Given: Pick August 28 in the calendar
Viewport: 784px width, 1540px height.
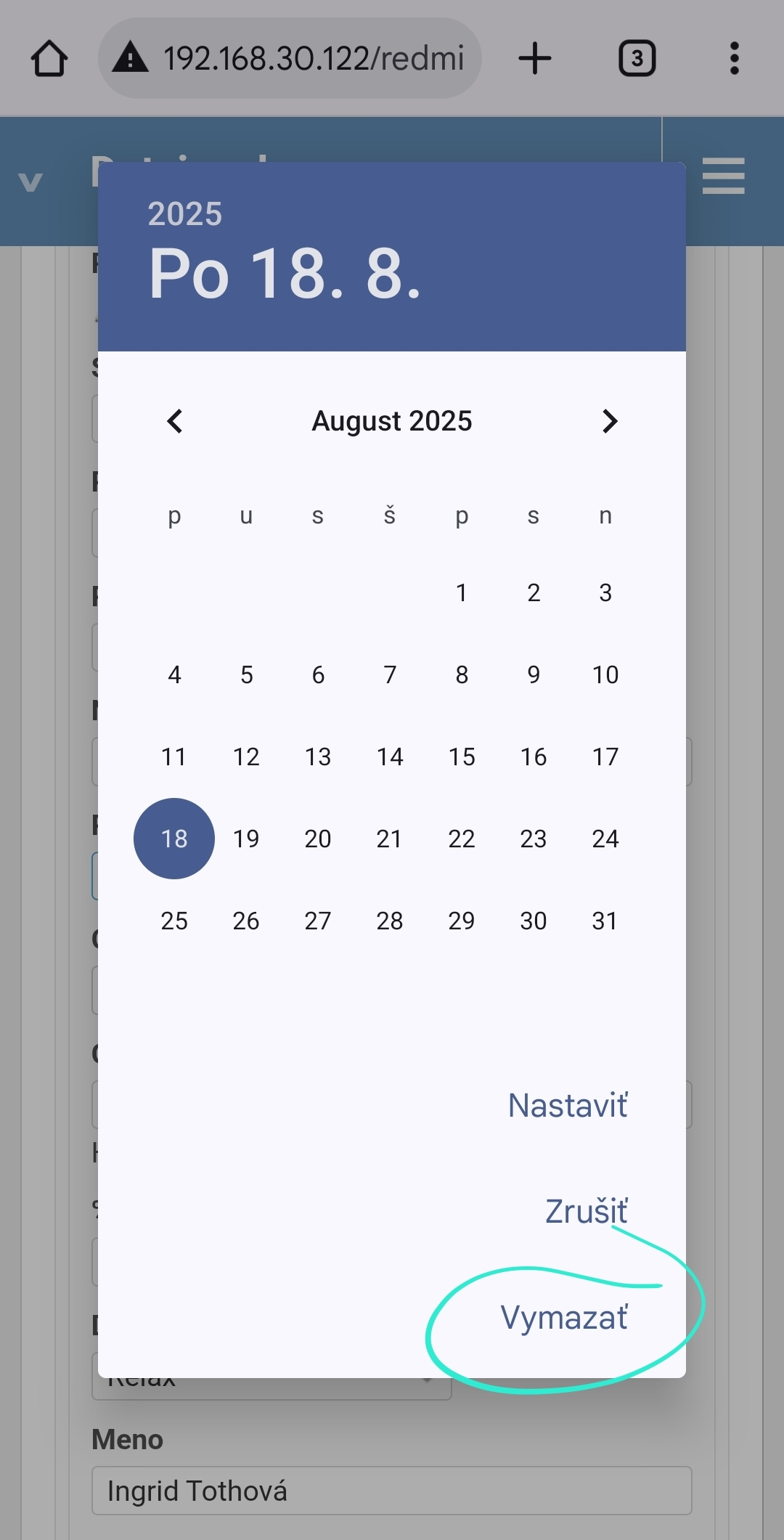Looking at the screenshot, I should [x=390, y=921].
